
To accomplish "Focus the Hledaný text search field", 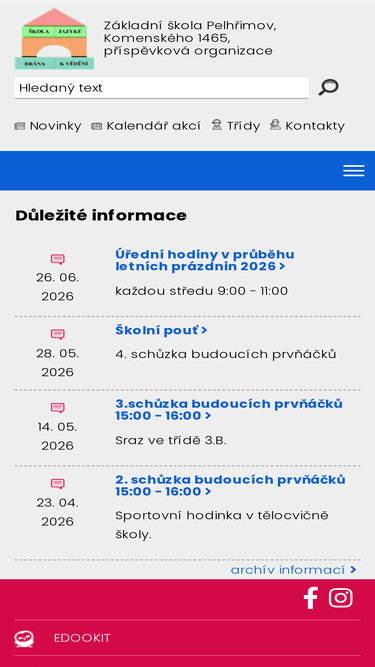I will (x=162, y=88).
